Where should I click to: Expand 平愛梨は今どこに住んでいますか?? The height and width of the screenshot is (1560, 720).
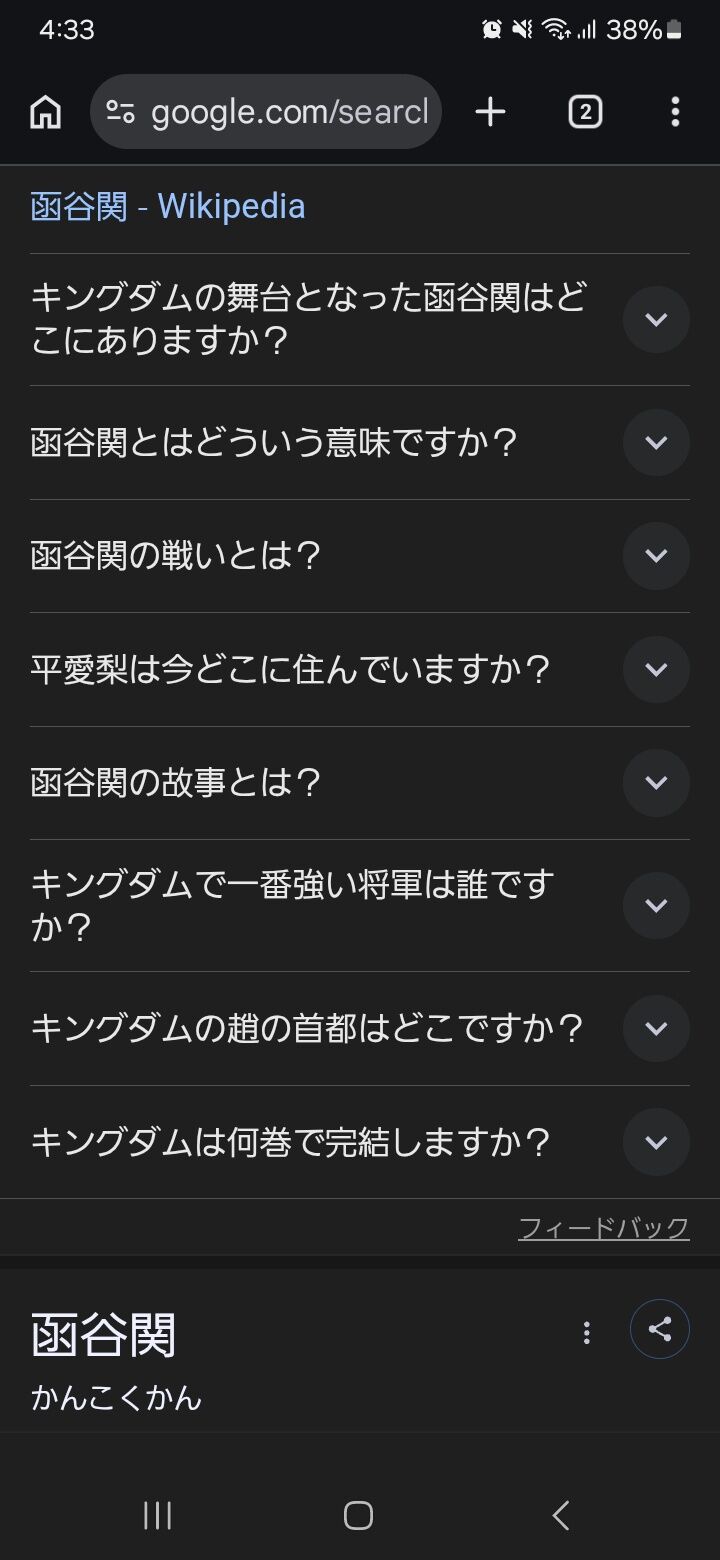click(360, 670)
